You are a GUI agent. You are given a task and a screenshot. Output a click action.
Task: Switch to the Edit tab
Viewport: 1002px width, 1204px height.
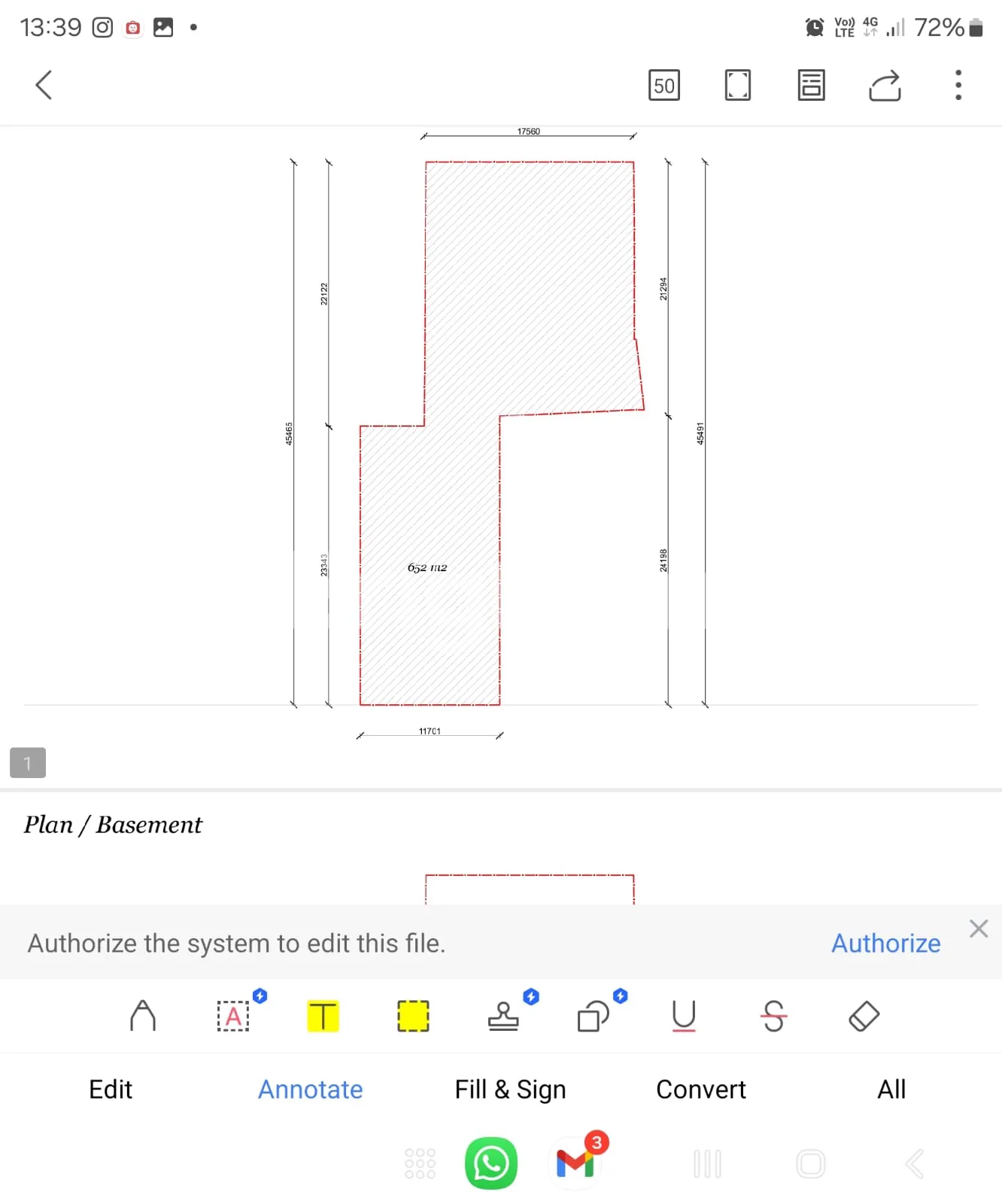111,1089
